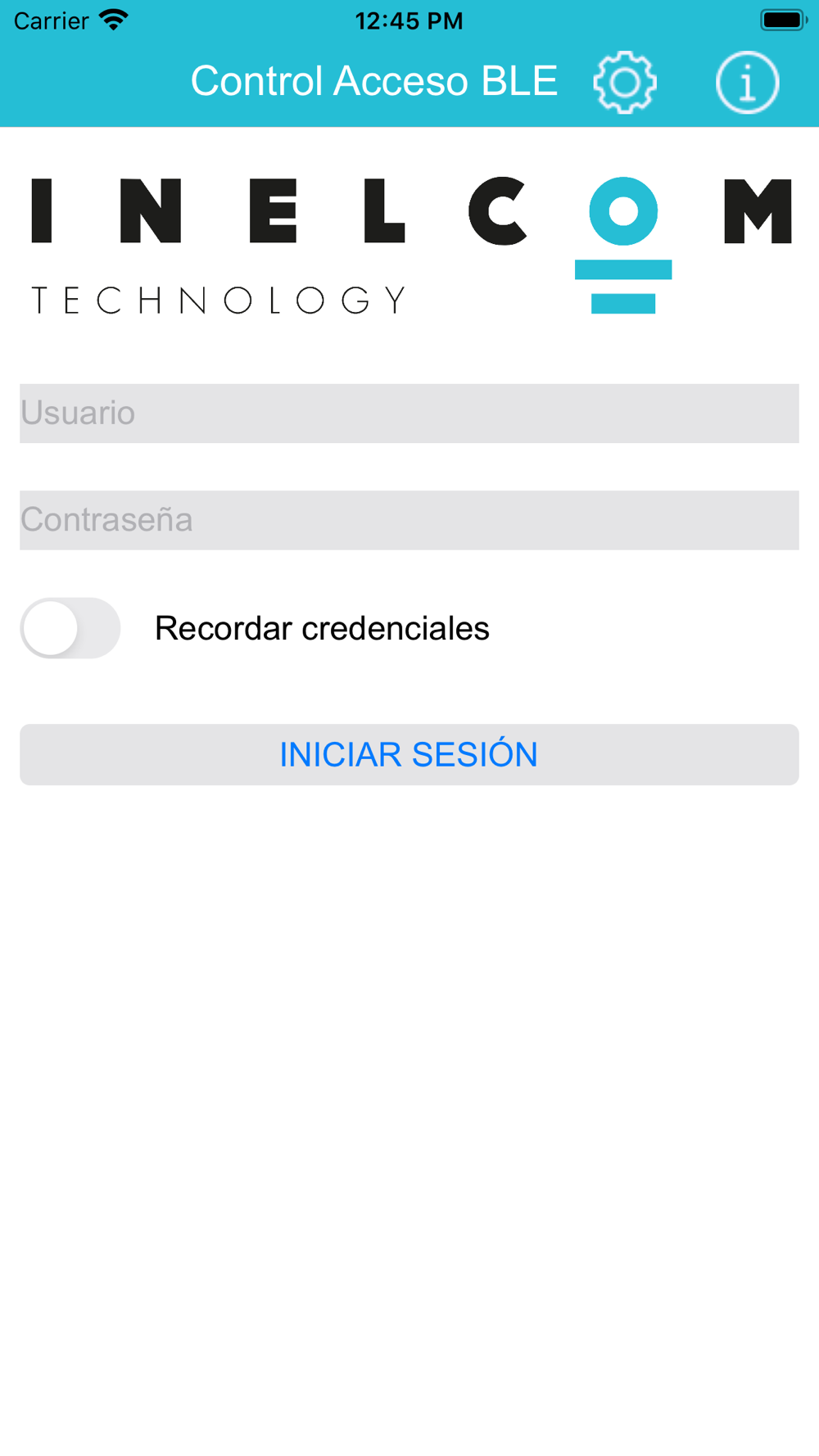The width and height of the screenshot is (819, 1456).
Task: Tap INICIAR SESIÓN button
Action: tap(409, 754)
